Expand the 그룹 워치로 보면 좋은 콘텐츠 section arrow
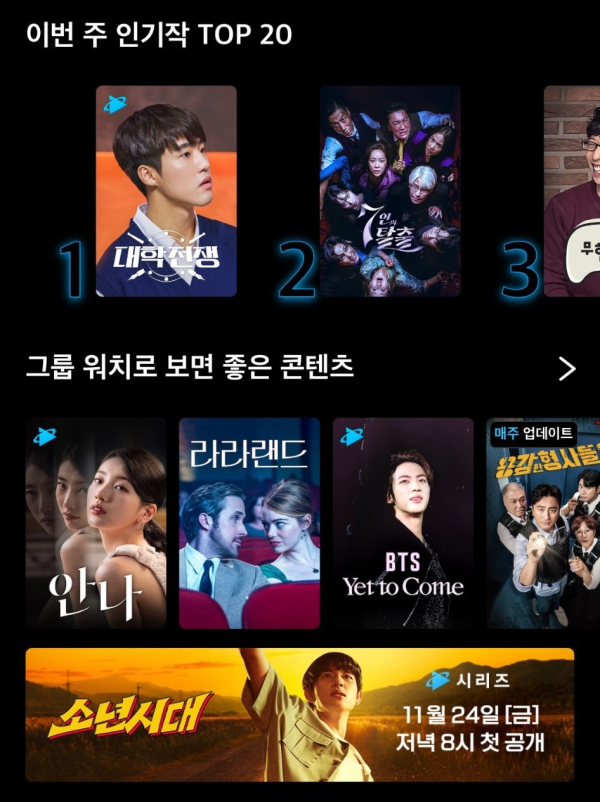600x802 pixels. tap(567, 369)
